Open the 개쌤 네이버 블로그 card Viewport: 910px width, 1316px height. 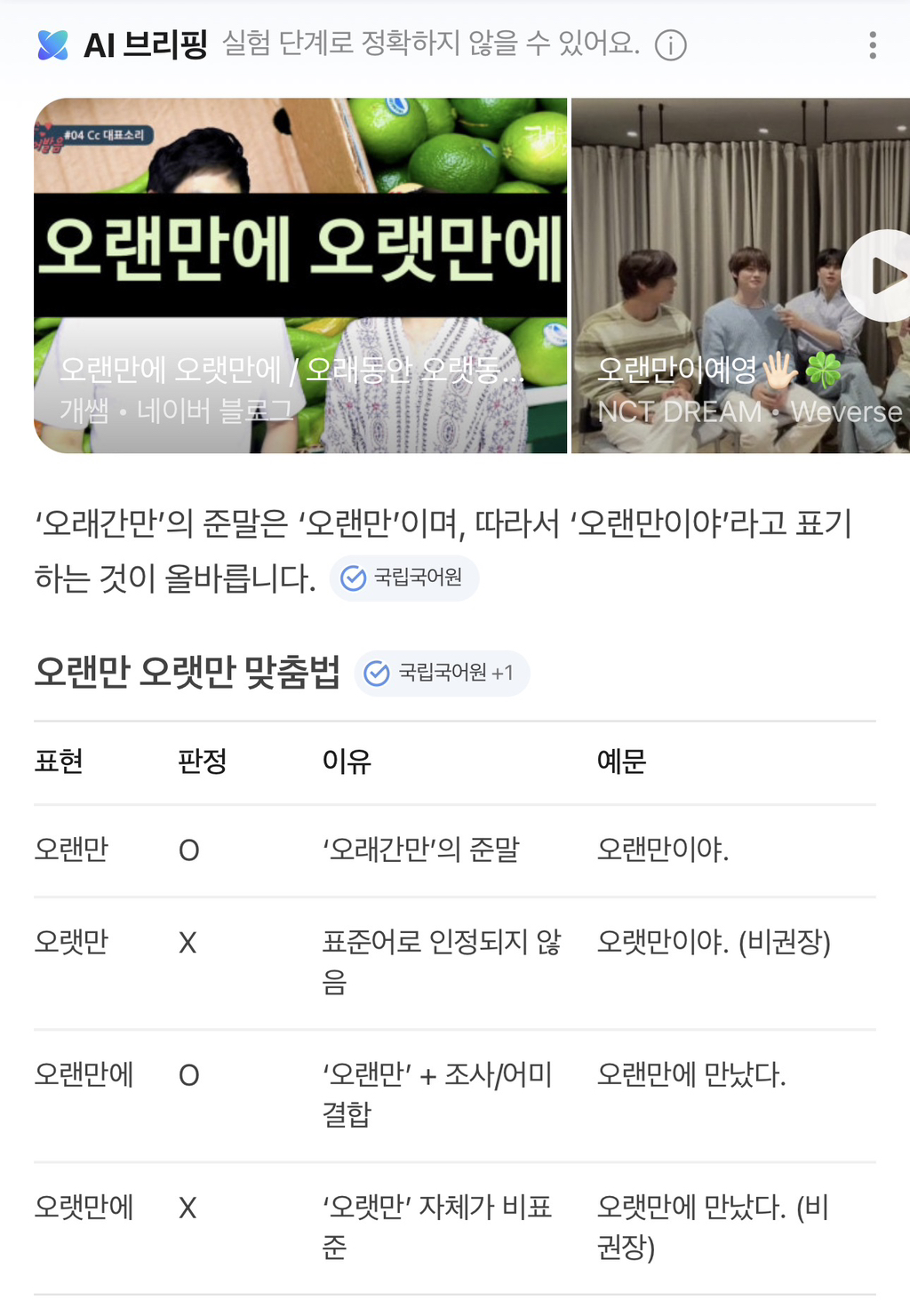[300, 275]
